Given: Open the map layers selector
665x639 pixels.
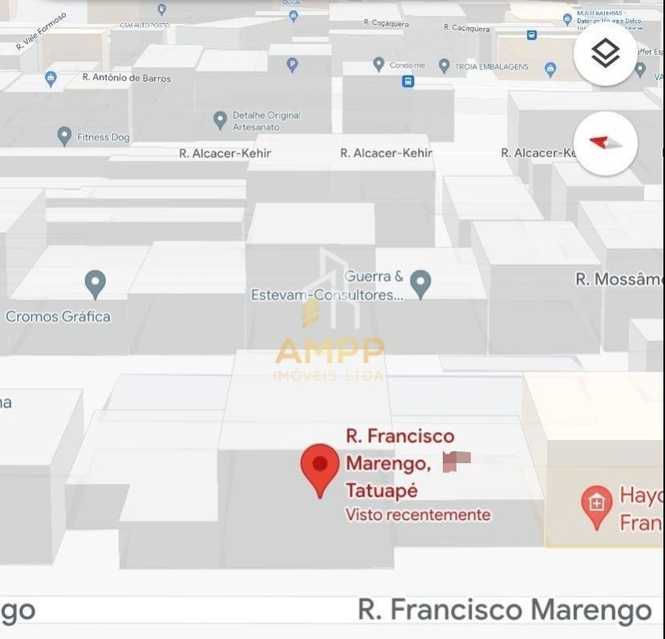Looking at the screenshot, I should (605, 53).
